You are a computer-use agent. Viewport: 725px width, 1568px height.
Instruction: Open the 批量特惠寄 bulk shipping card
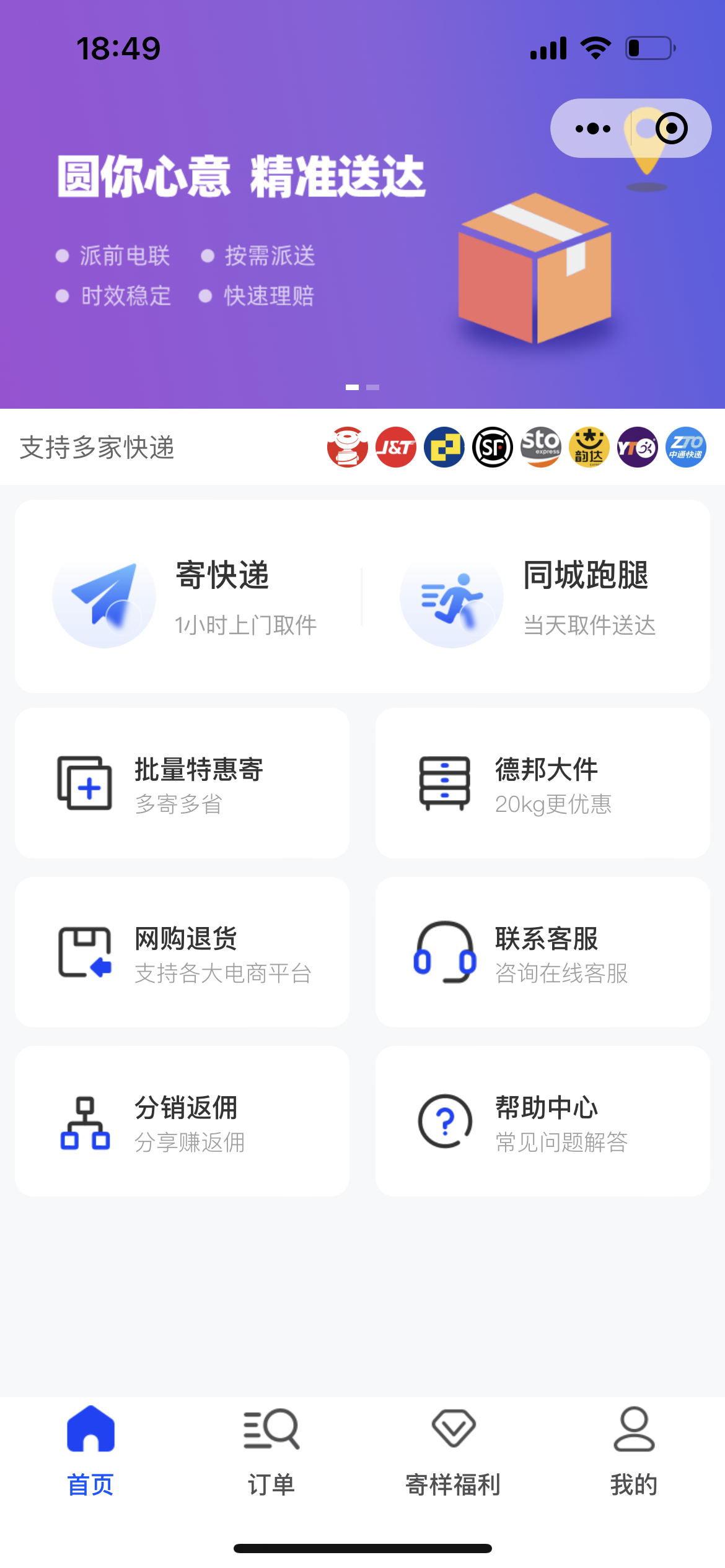click(x=182, y=783)
